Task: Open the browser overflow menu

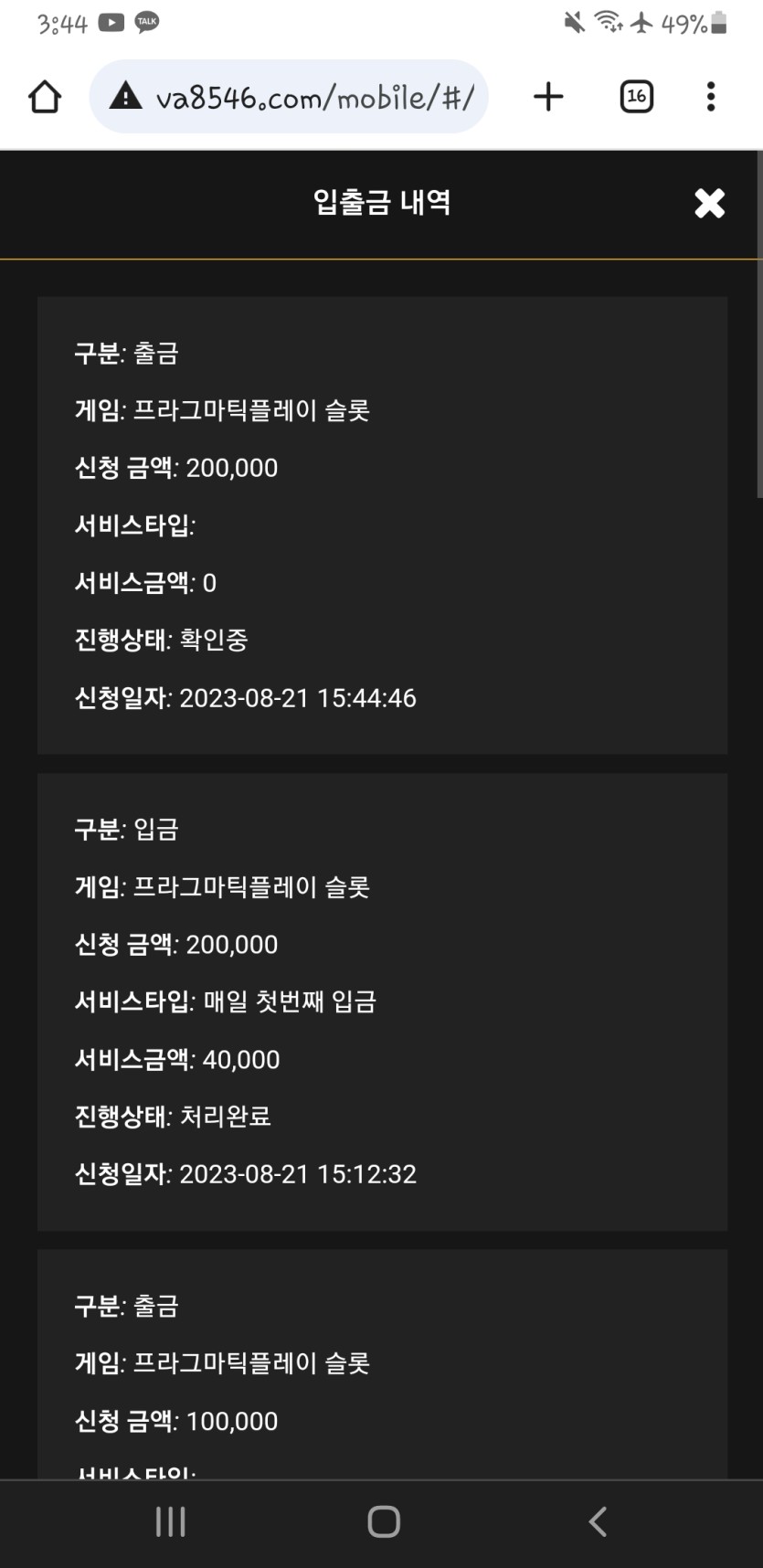Action: tap(711, 96)
